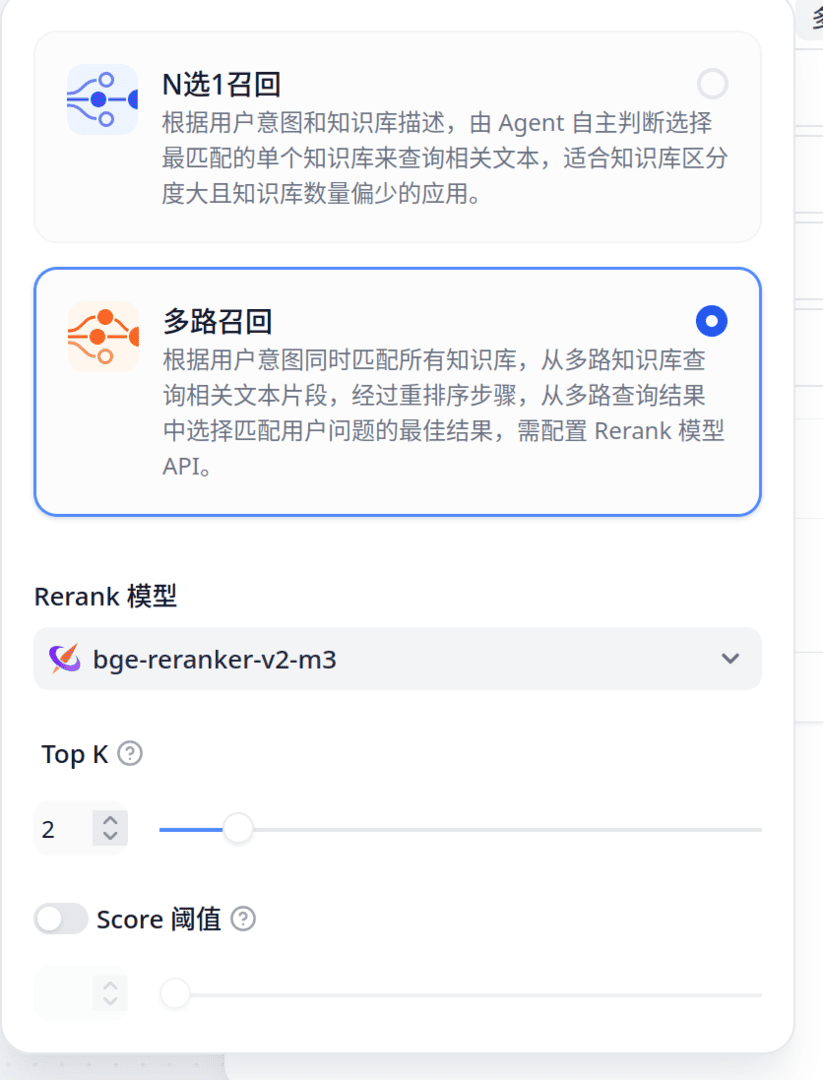Open the Top K help tooltip
Image resolution: width=823 pixels, height=1080 pixels.
click(130, 753)
